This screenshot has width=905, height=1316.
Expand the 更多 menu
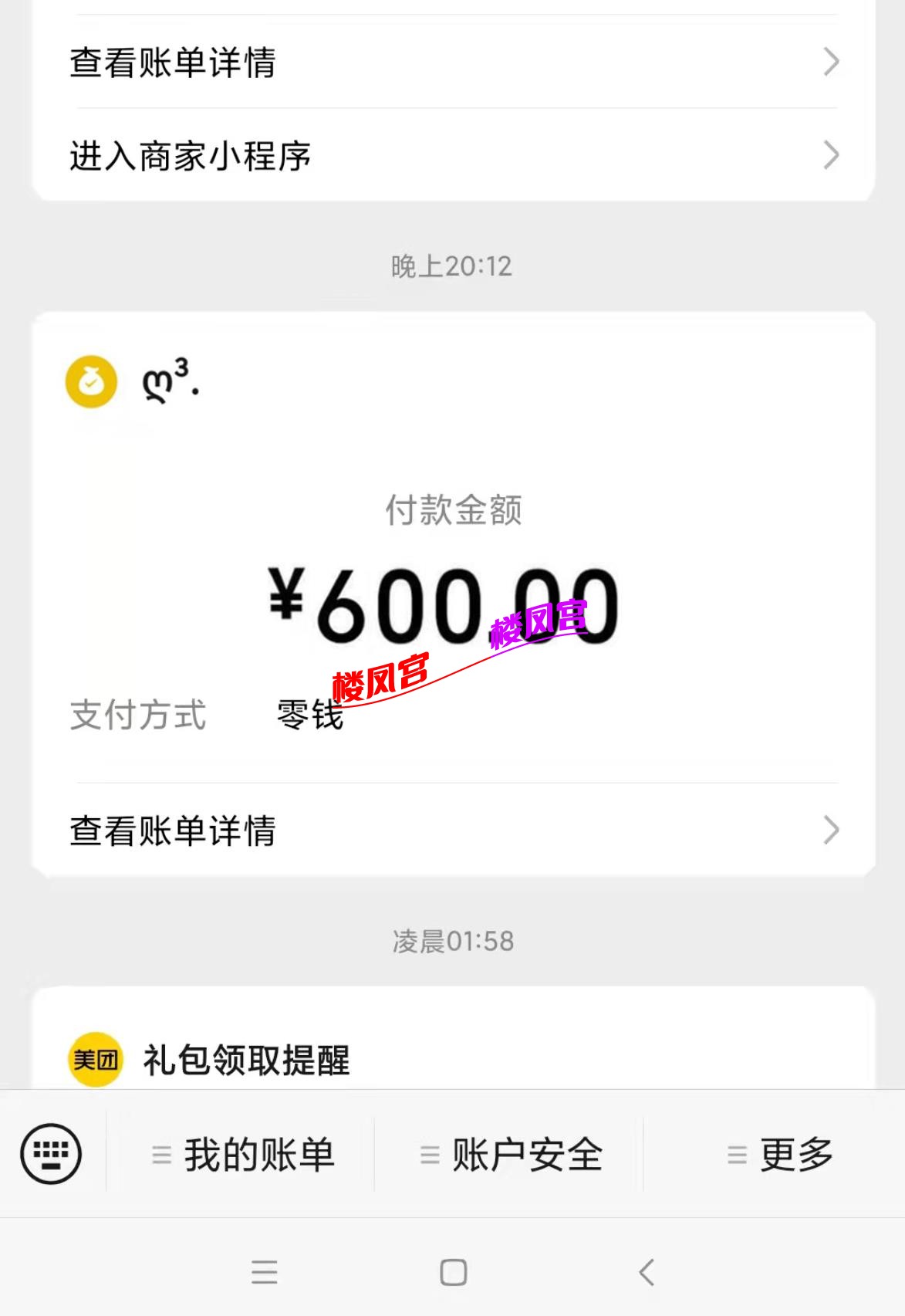pyautogui.click(x=797, y=1155)
